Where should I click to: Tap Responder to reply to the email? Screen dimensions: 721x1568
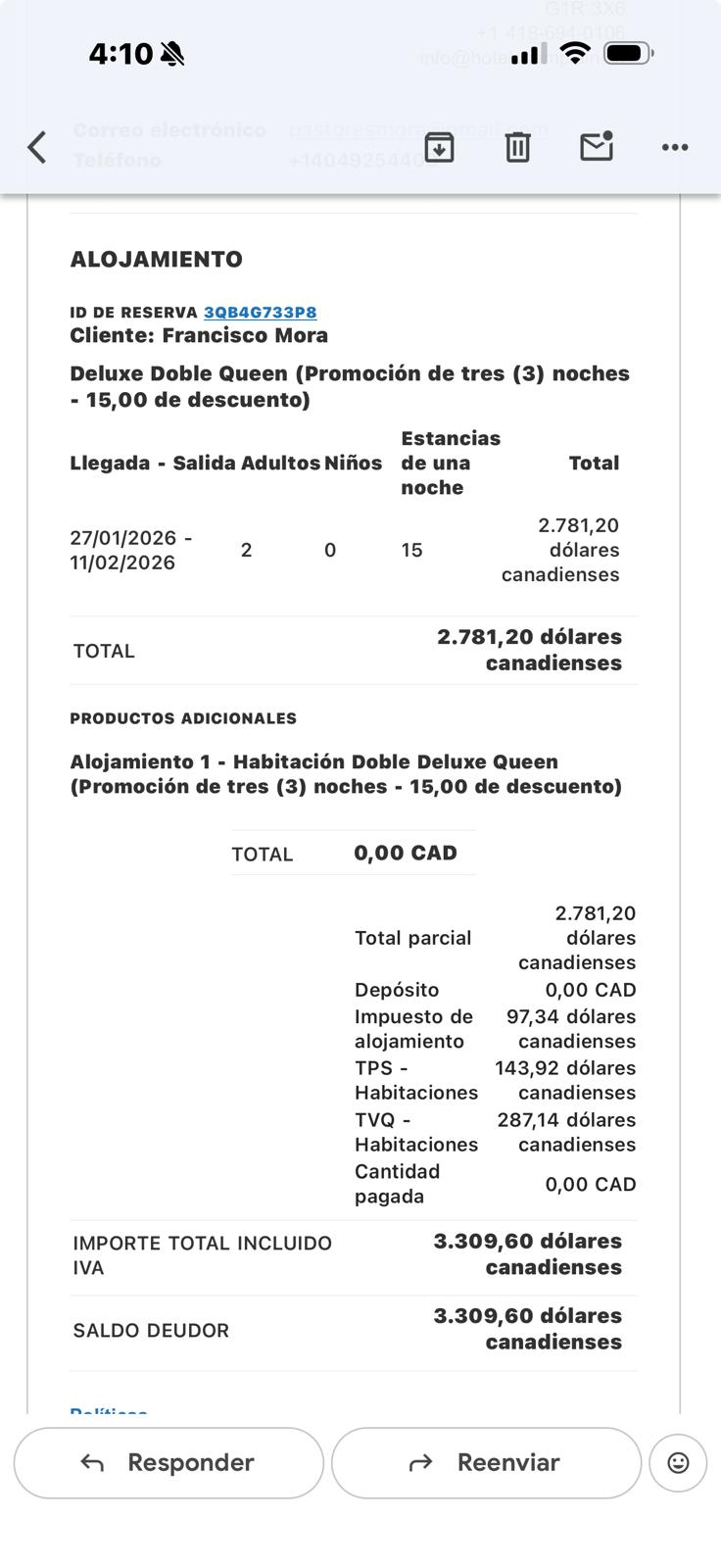pos(168,1462)
